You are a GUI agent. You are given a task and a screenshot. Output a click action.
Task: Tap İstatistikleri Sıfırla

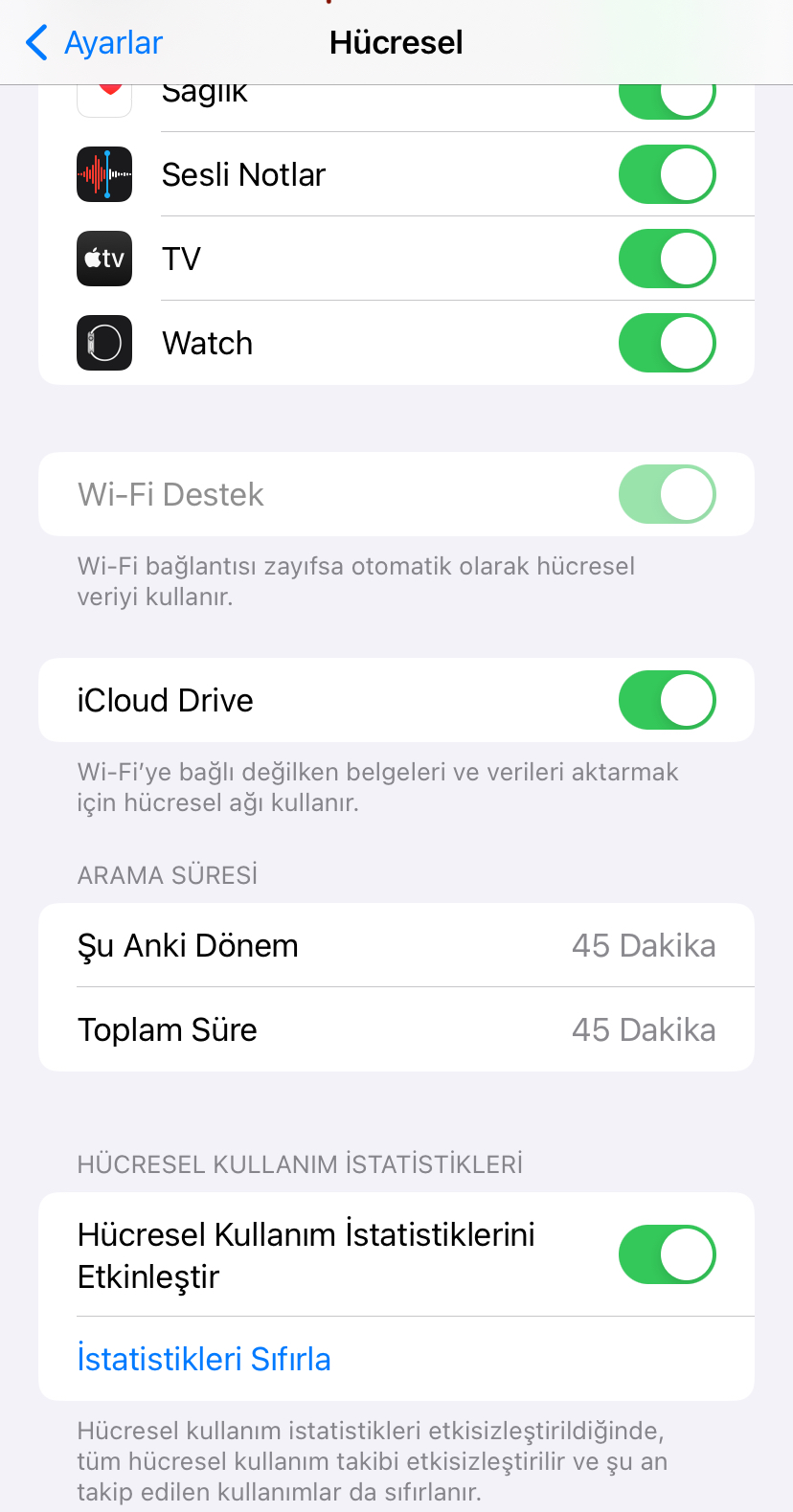pos(204,1359)
